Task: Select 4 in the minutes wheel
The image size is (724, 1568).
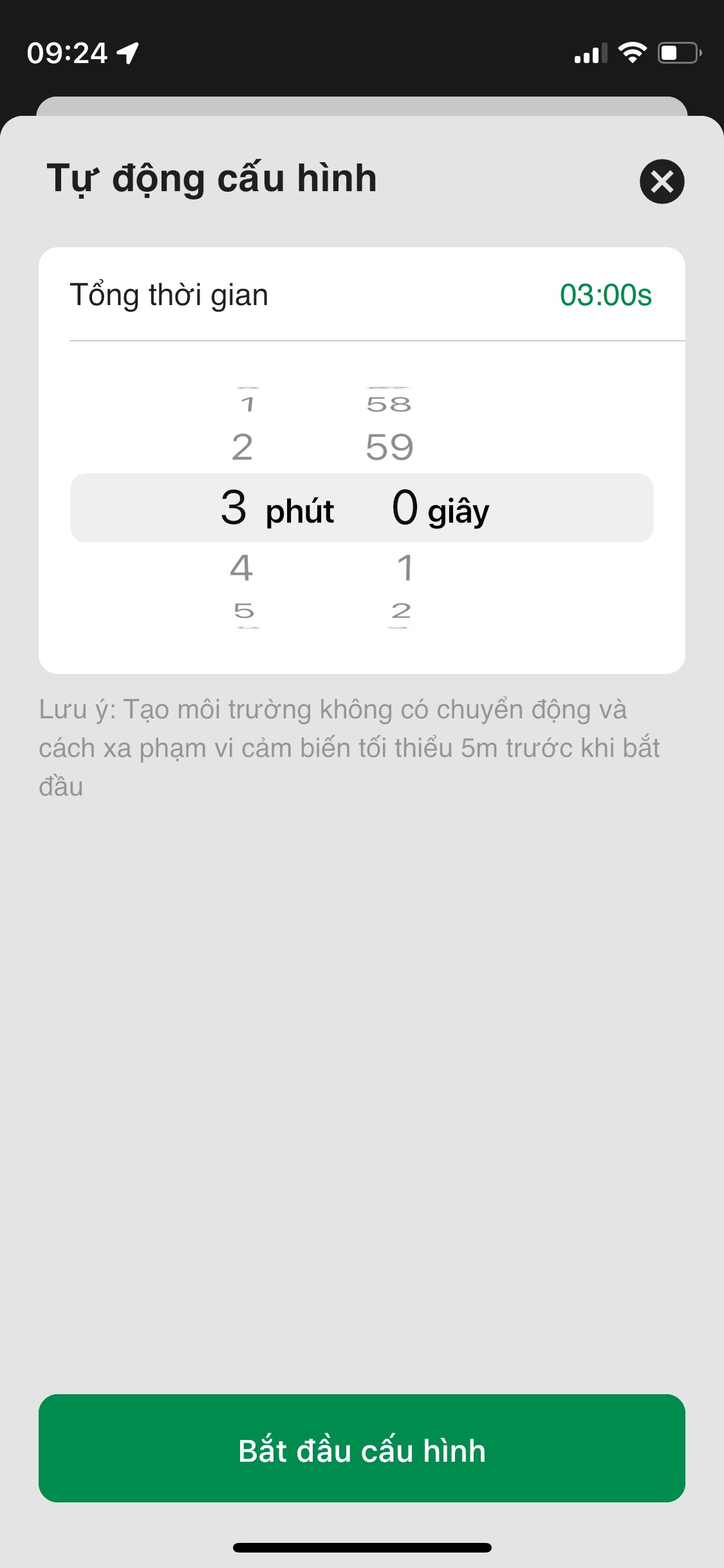Action: click(241, 568)
